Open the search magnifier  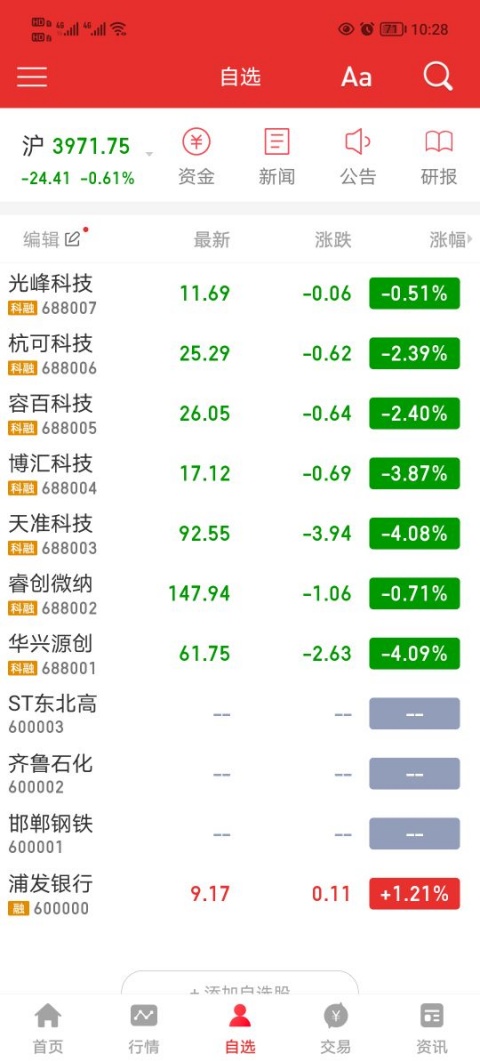pyautogui.click(x=438, y=76)
